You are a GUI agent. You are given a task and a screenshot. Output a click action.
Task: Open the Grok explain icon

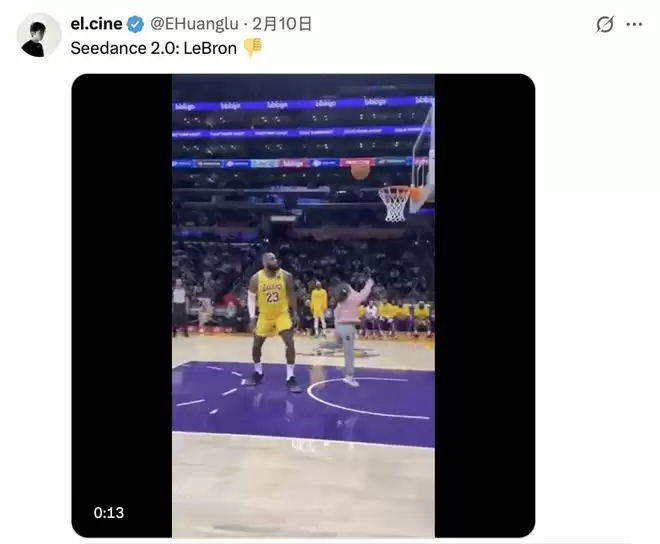tap(604, 25)
